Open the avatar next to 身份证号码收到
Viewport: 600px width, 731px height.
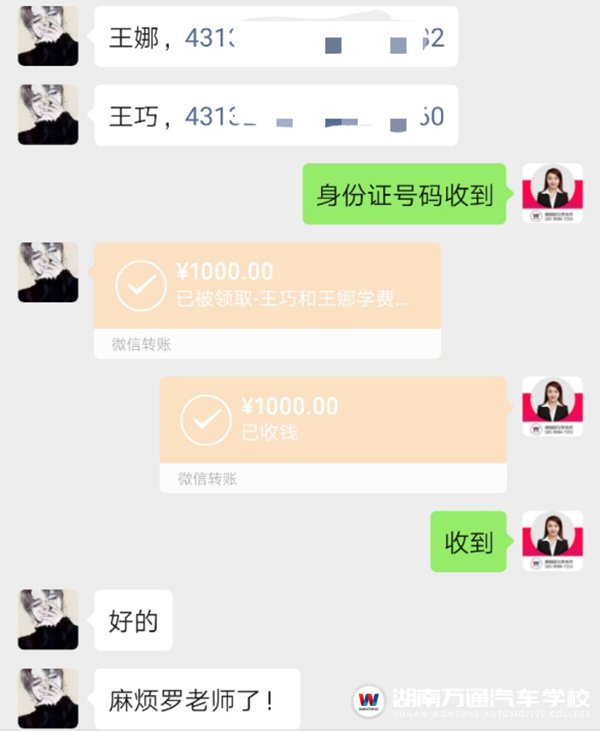coord(552,193)
